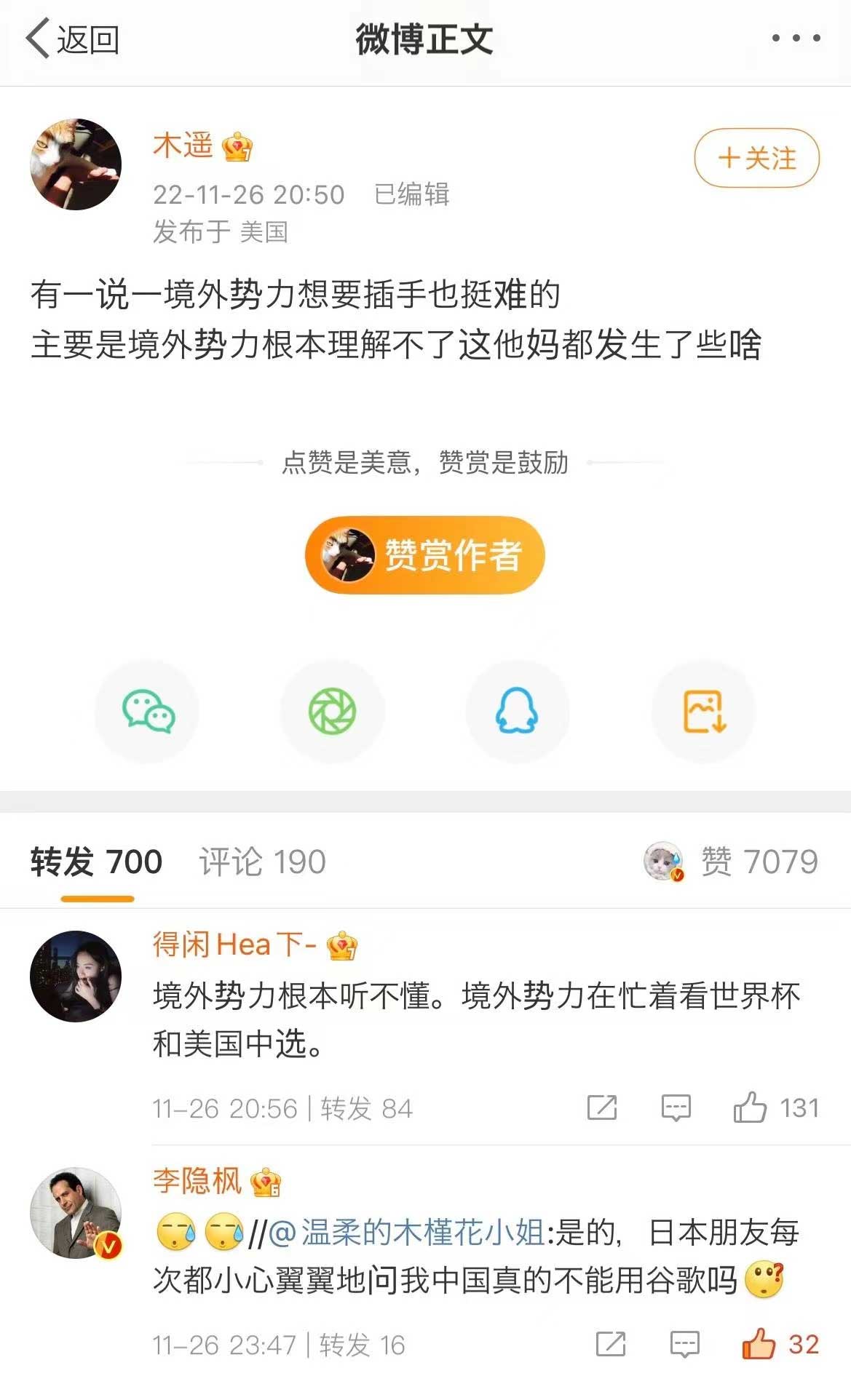Repost 得闲Hea下-'s repost
The height and width of the screenshot is (1400, 851).
(x=602, y=1108)
